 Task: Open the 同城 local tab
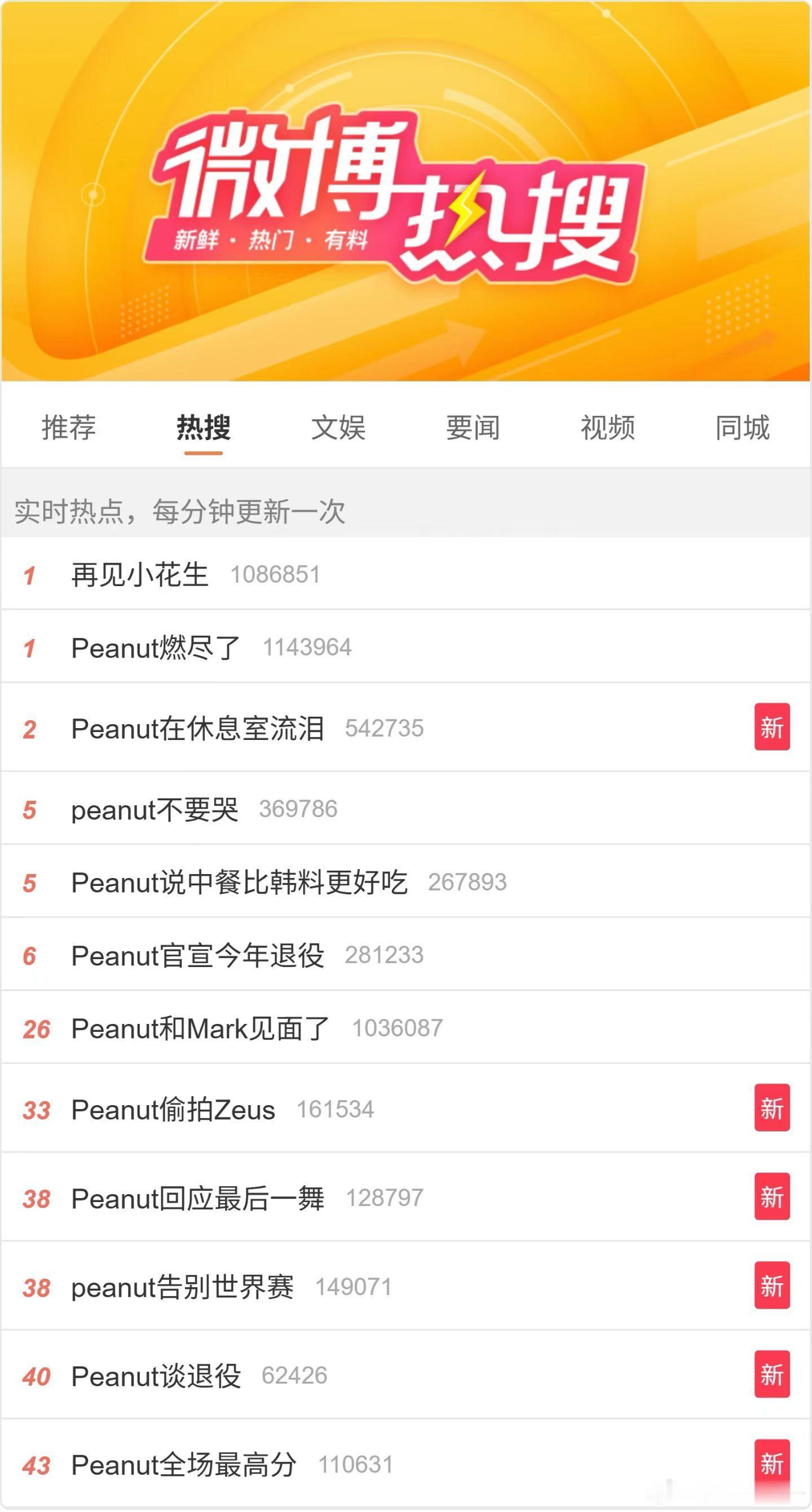pyautogui.click(x=742, y=429)
